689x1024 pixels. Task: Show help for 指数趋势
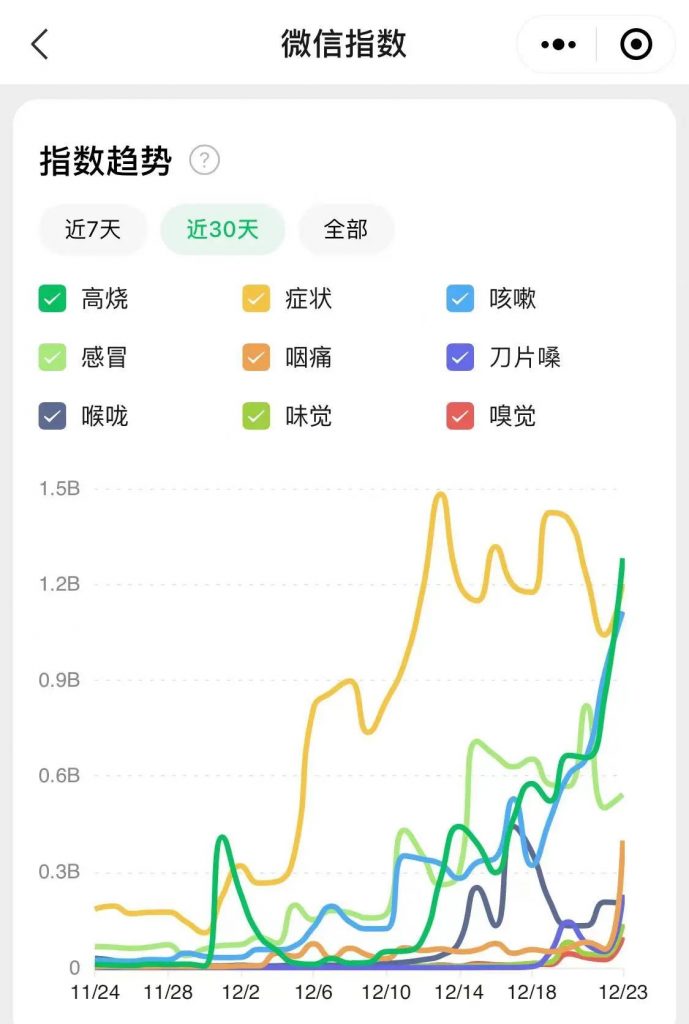204,160
